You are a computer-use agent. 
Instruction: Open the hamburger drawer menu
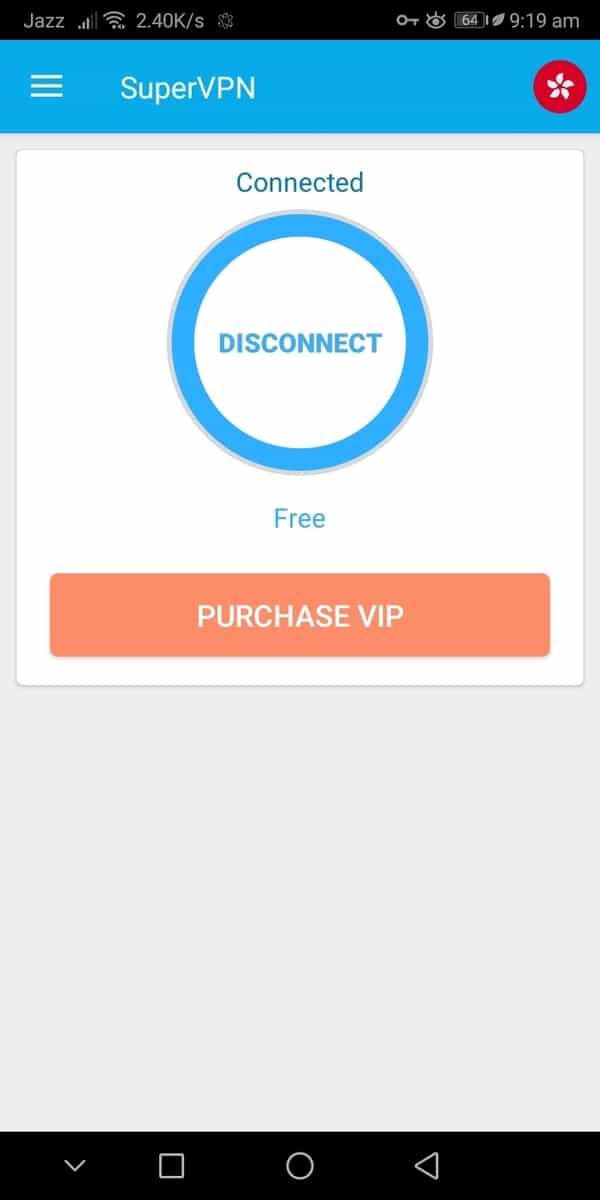47,87
